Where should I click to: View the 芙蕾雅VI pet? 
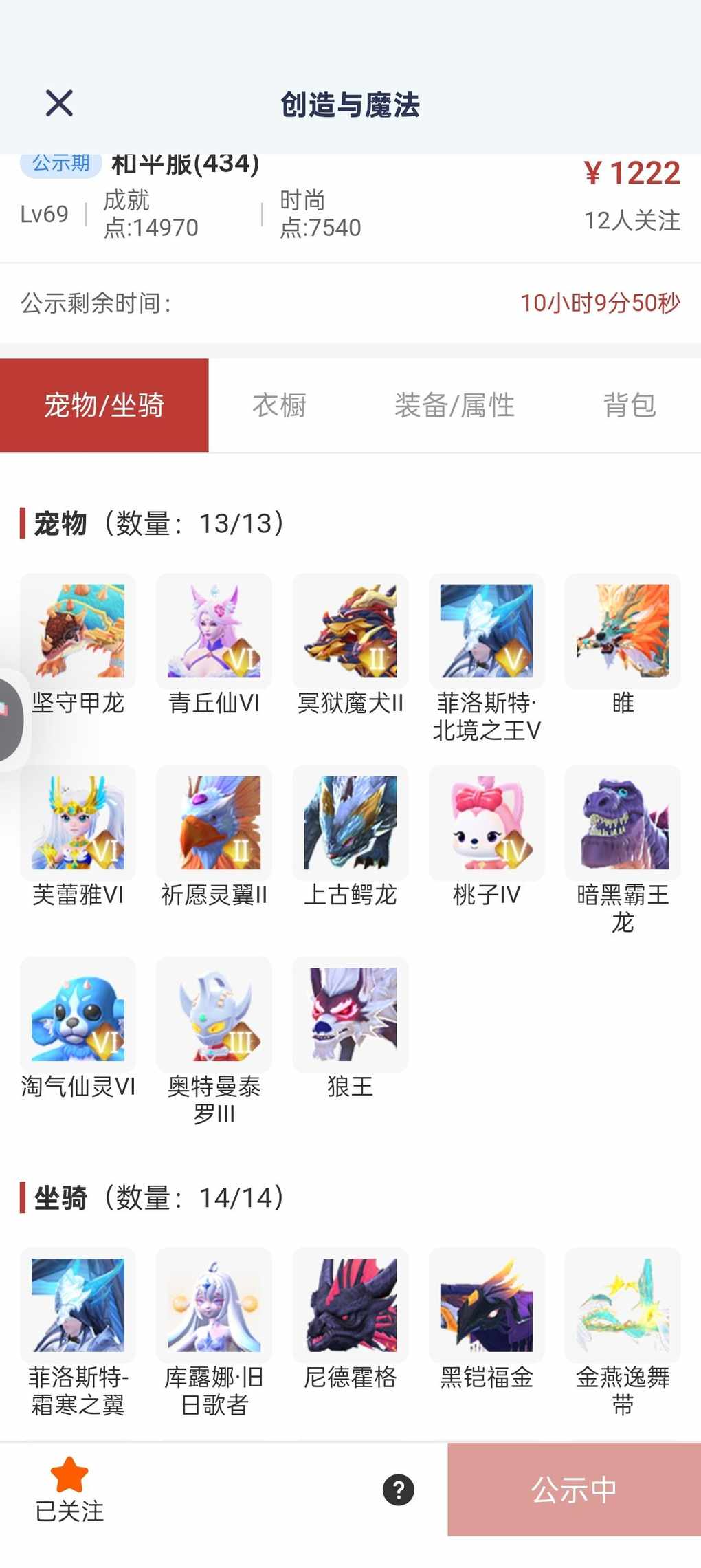tap(78, 823)
